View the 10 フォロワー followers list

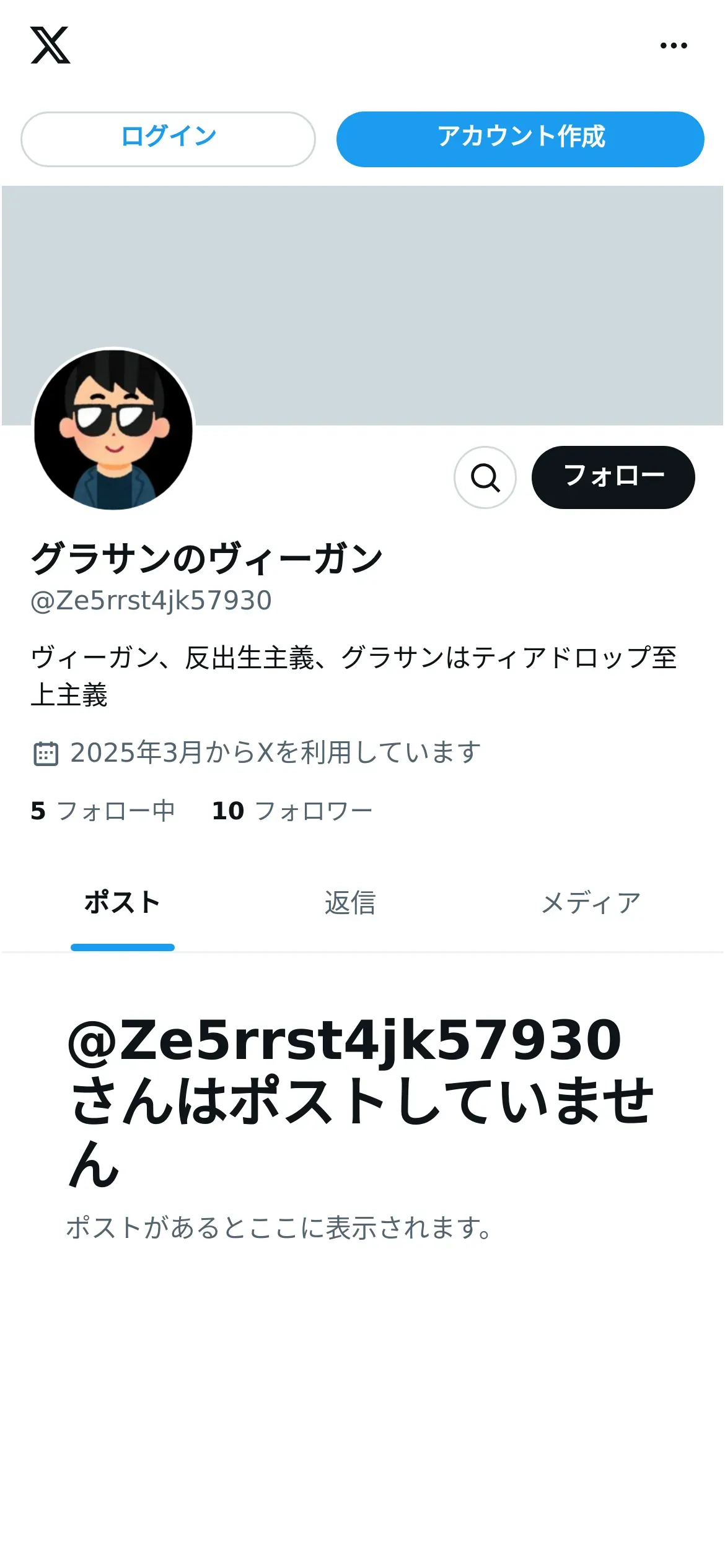(x=292, y=811)
